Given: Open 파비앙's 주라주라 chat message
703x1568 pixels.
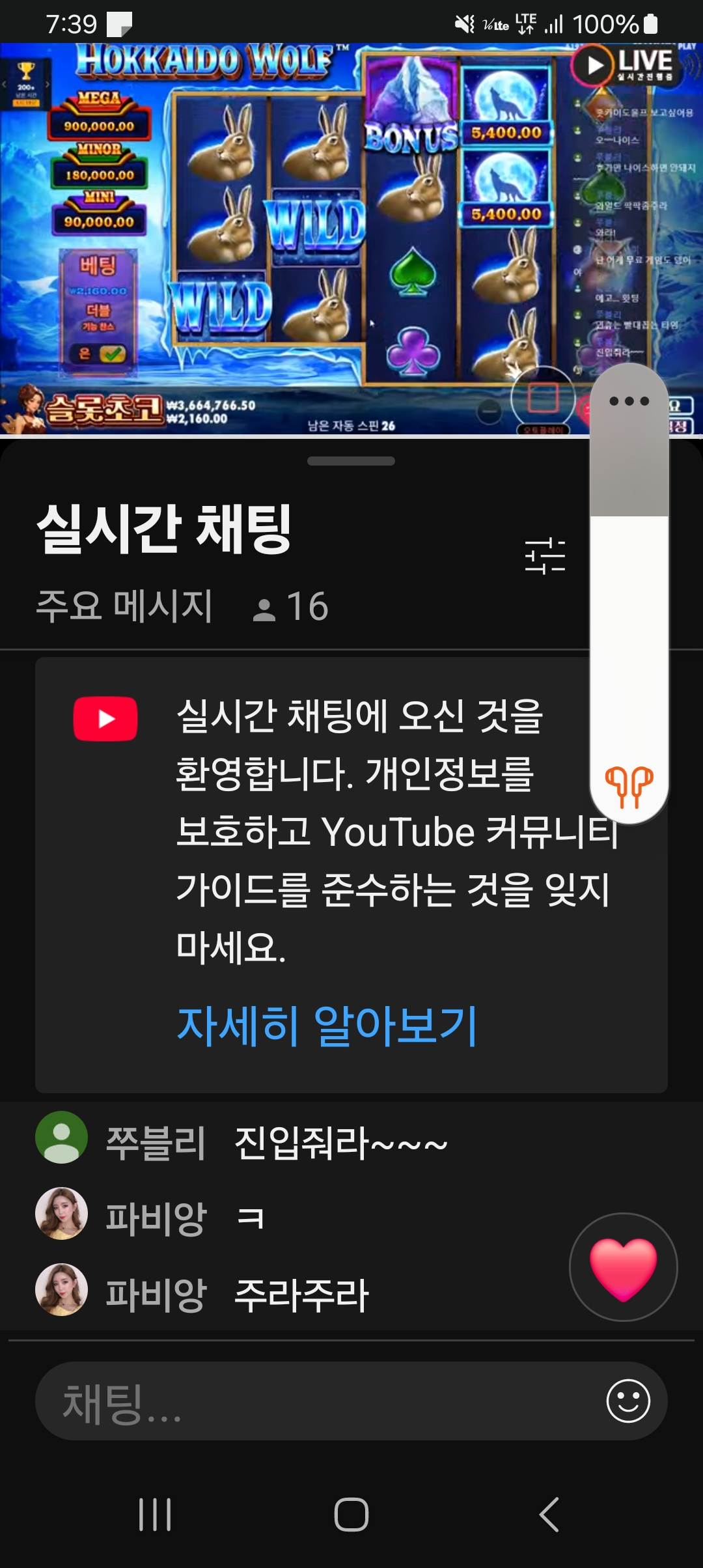Looking at the screenshot, I should [260, 1294].
